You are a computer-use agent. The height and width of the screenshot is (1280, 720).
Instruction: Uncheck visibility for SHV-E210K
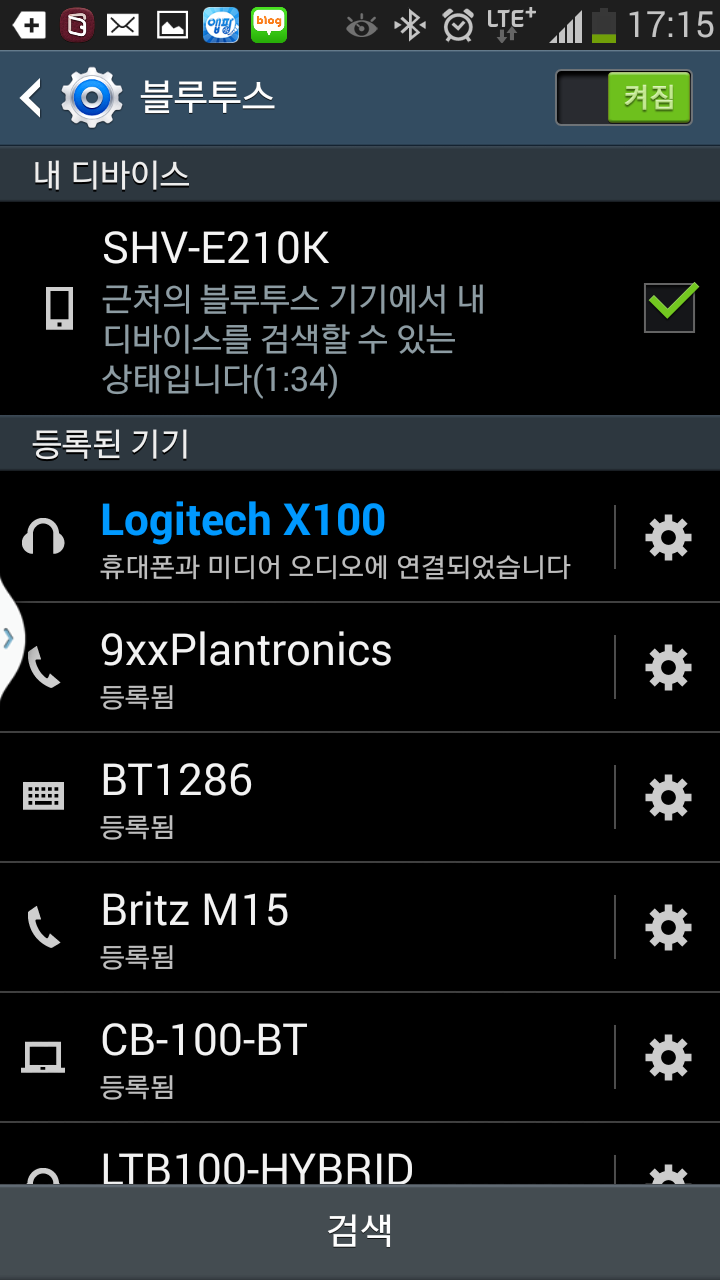tap(670, 307)
